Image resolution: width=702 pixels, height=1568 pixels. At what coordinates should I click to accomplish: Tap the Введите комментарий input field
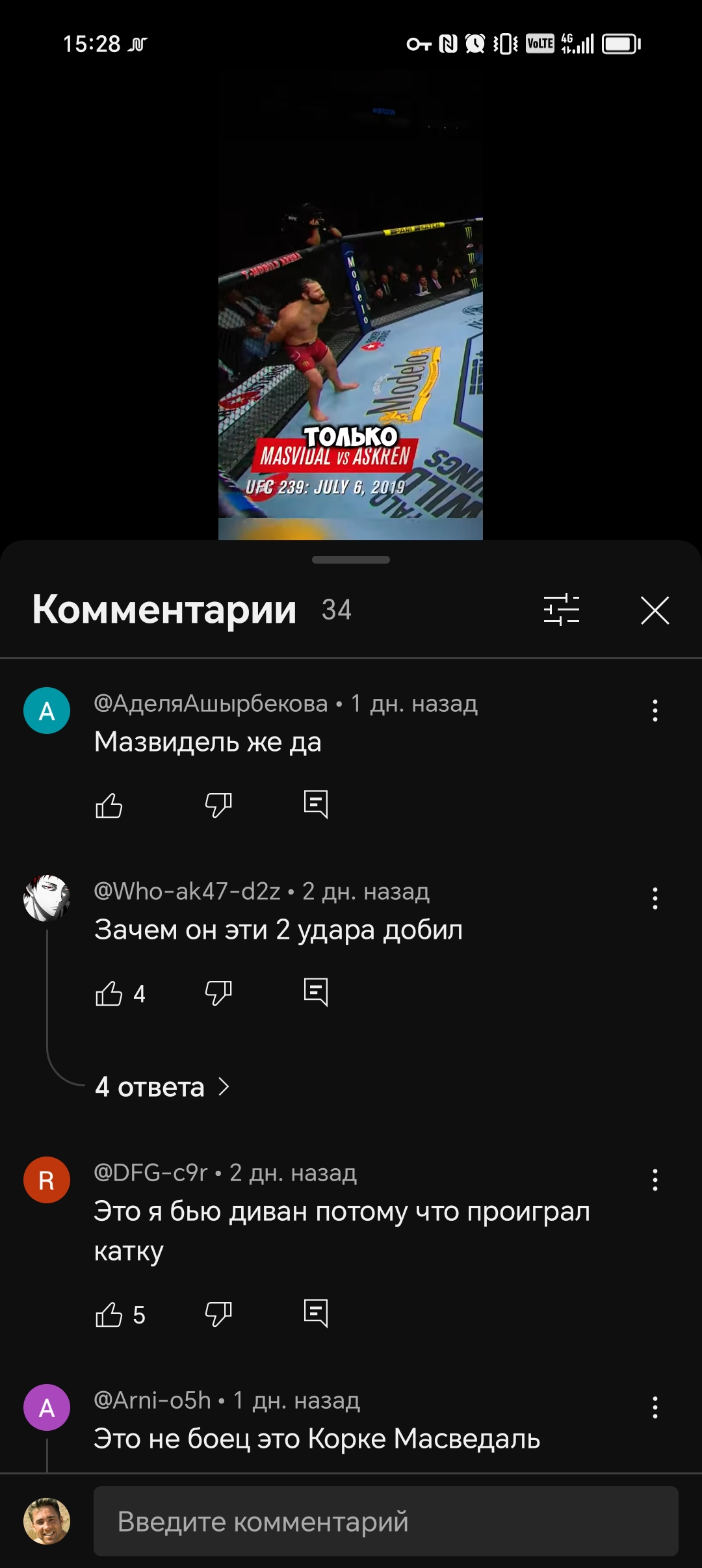[386, 1521]
